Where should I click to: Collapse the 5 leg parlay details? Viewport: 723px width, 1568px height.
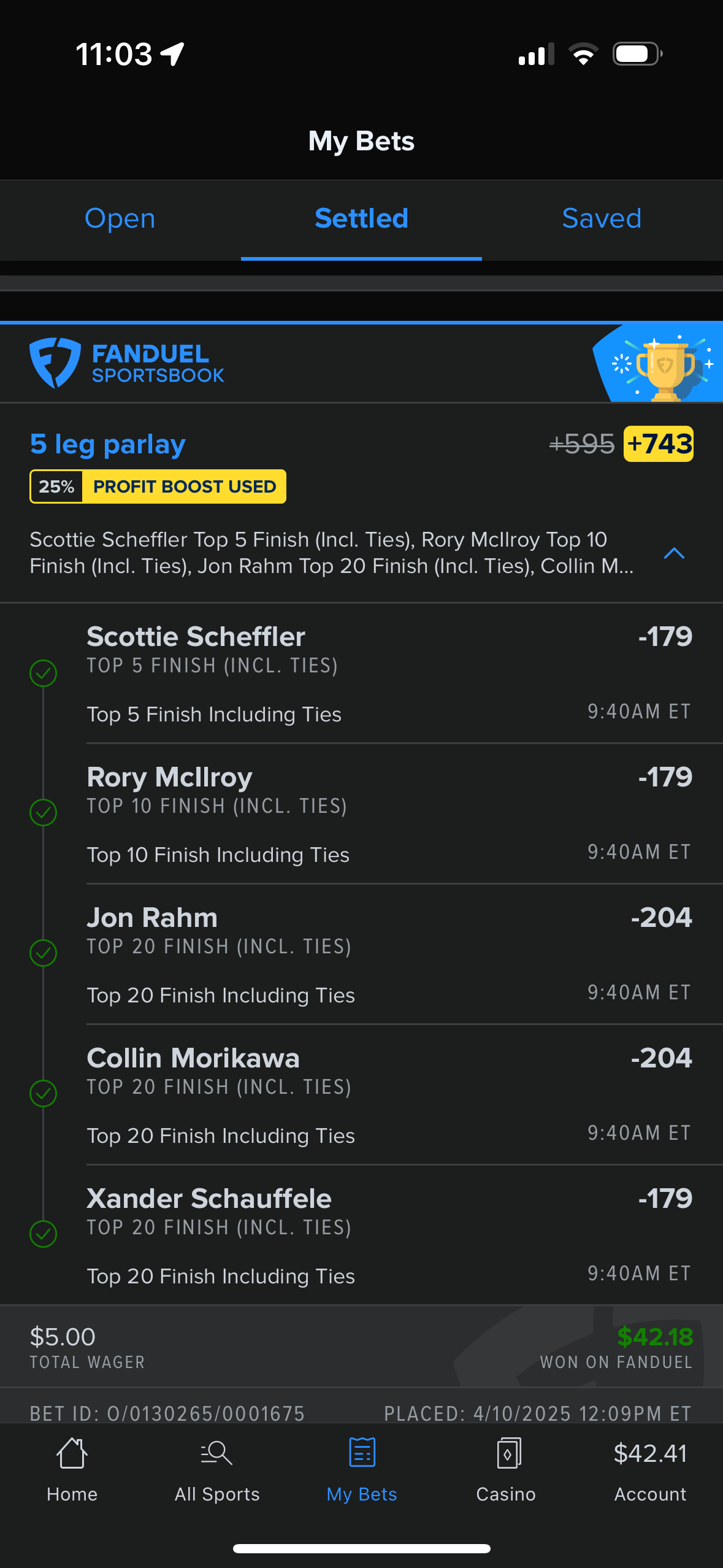coord(674,553)
